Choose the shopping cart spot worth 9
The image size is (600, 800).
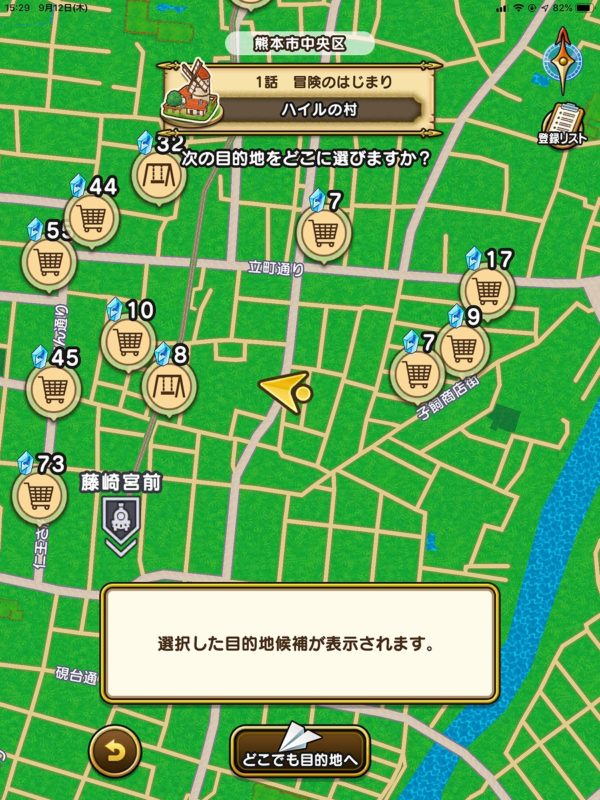pos(462,348)
